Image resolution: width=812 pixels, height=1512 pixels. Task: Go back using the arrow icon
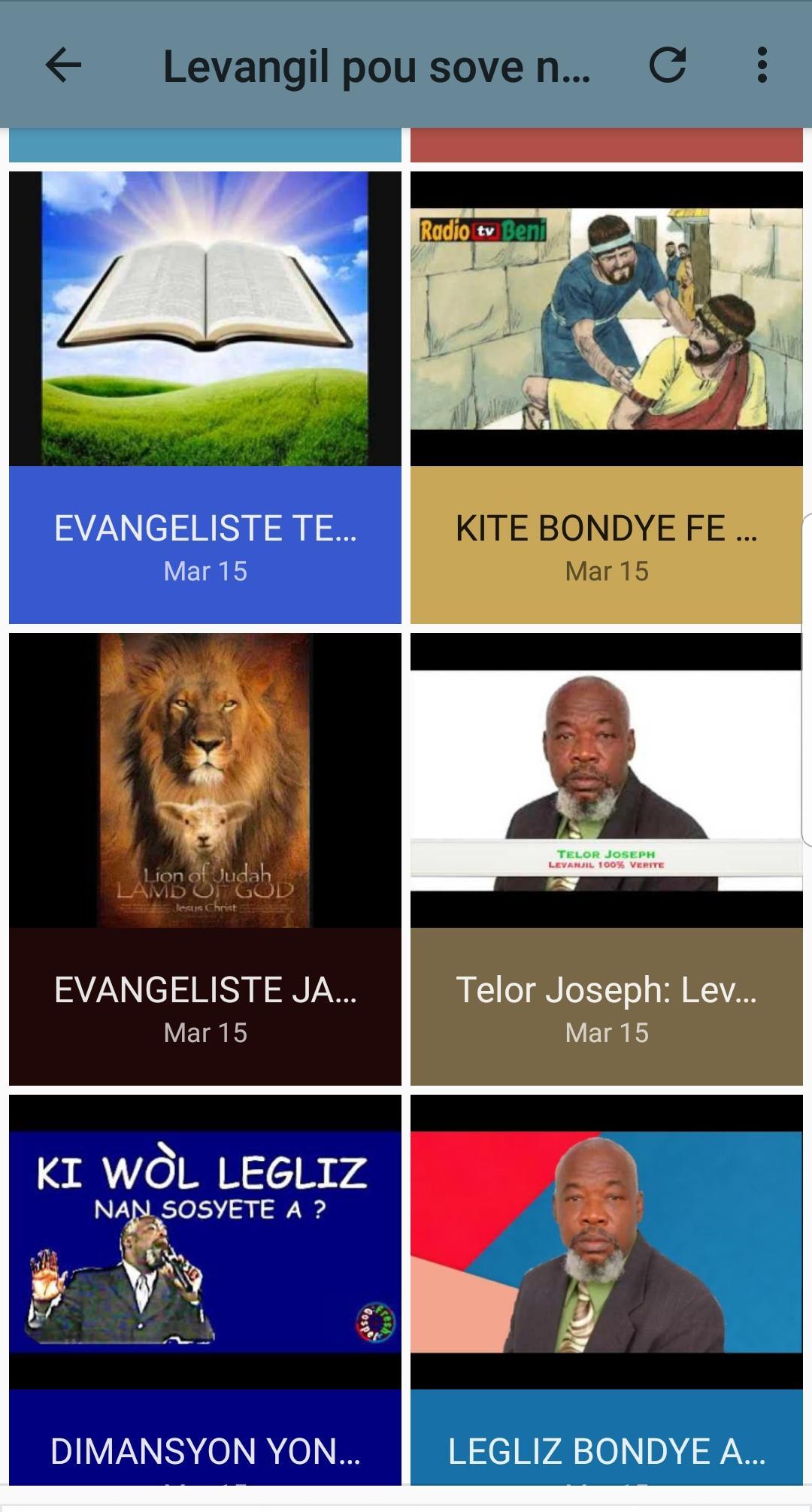[x=63, y=65]
